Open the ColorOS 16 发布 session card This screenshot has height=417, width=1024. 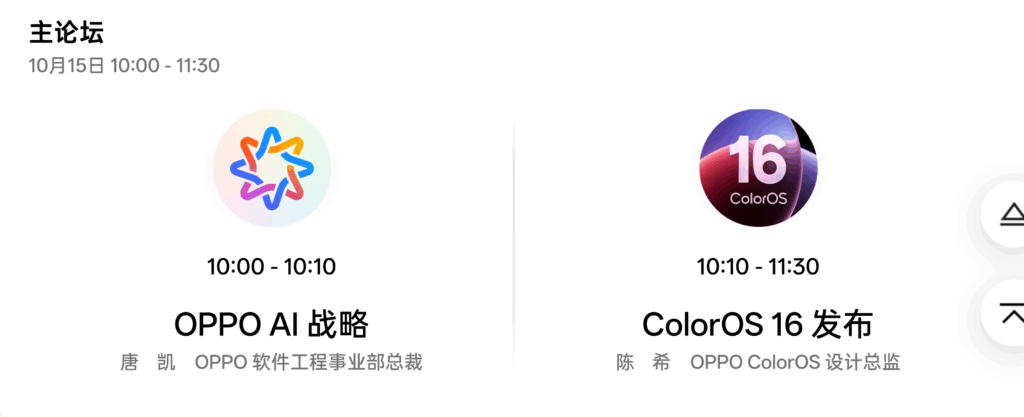tap(758, 324)
